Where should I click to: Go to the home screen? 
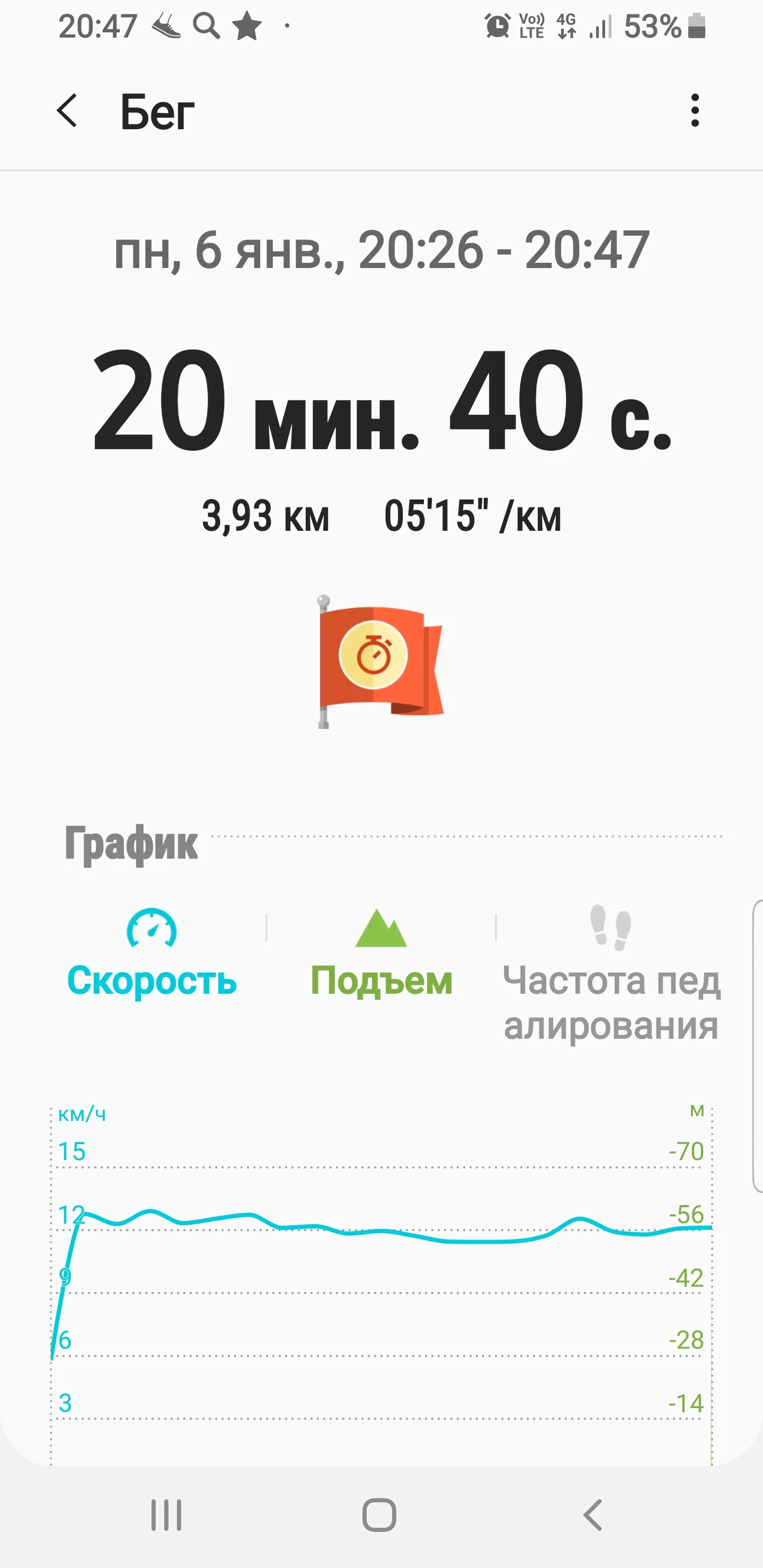(x=379, y=1515)
